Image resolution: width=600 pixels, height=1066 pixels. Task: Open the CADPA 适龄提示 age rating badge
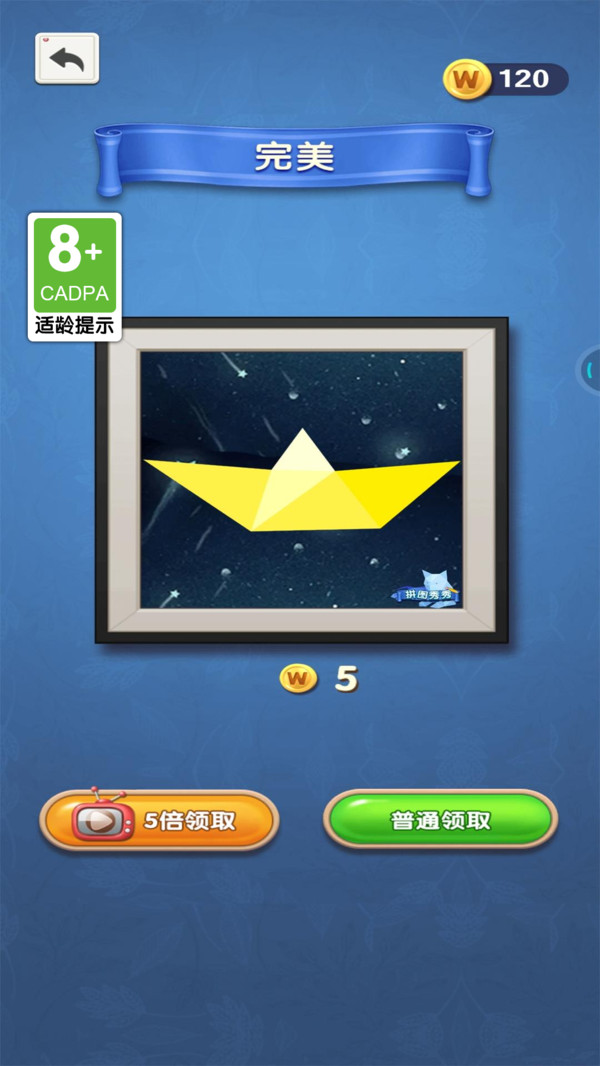pyautogui.click(x=75, y=277)
